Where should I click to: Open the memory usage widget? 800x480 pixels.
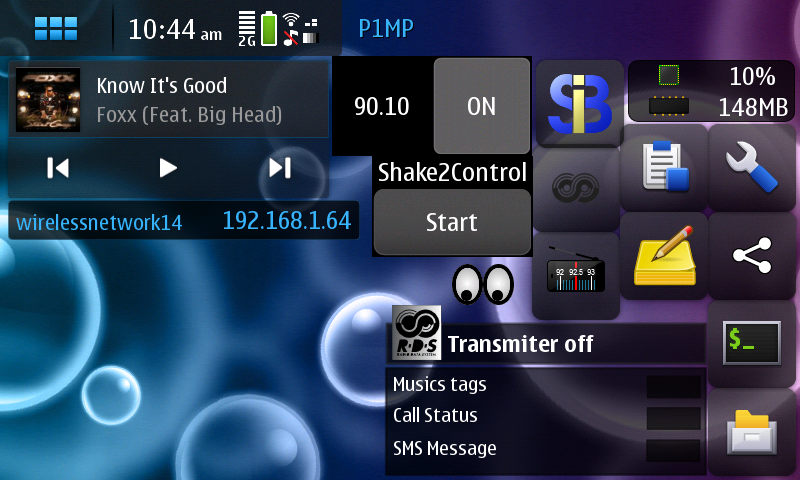click(x=710, y=91)
